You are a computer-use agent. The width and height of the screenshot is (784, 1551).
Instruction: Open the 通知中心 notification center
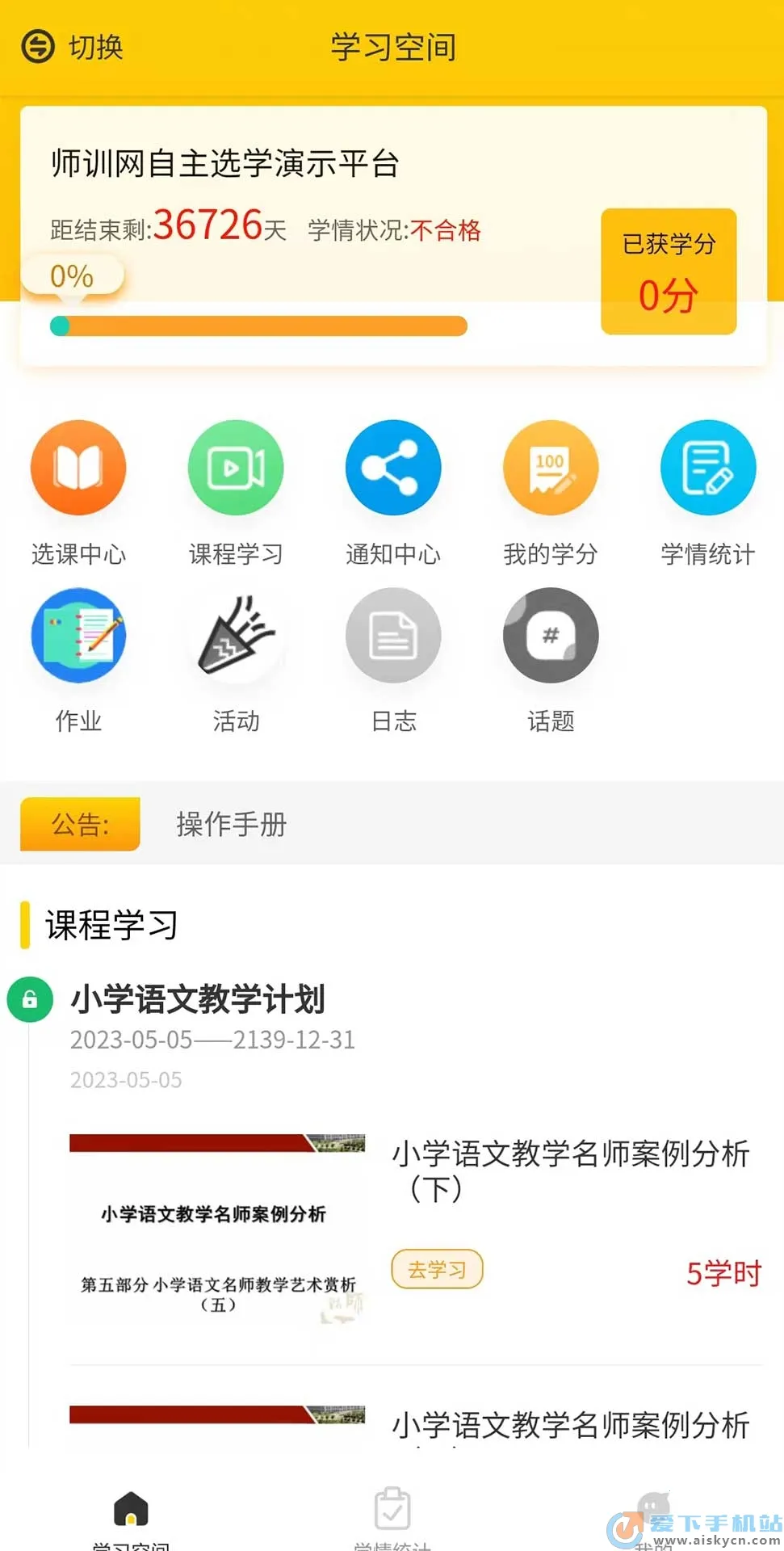coord(392,469)
